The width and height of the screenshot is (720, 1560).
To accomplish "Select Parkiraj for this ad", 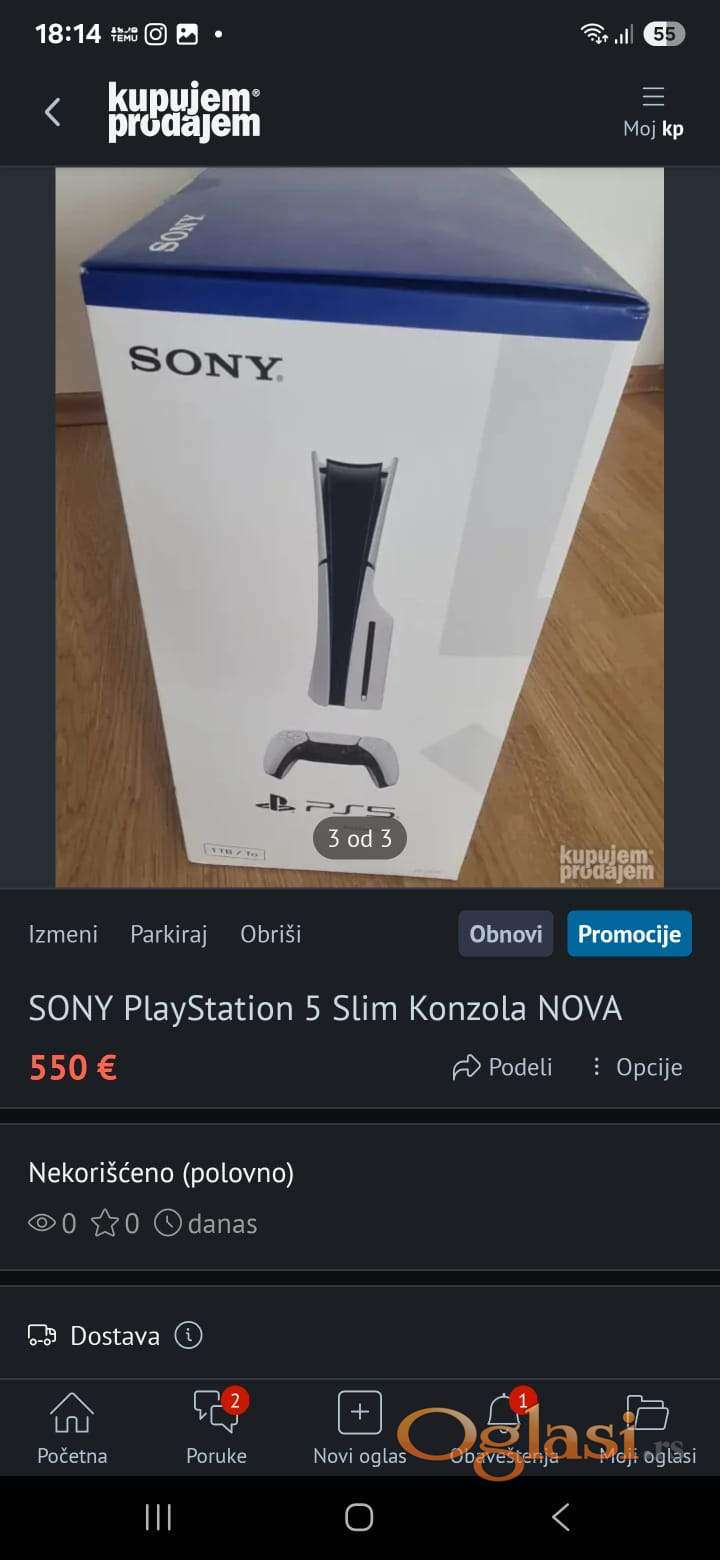I will (x=169, y=934).
